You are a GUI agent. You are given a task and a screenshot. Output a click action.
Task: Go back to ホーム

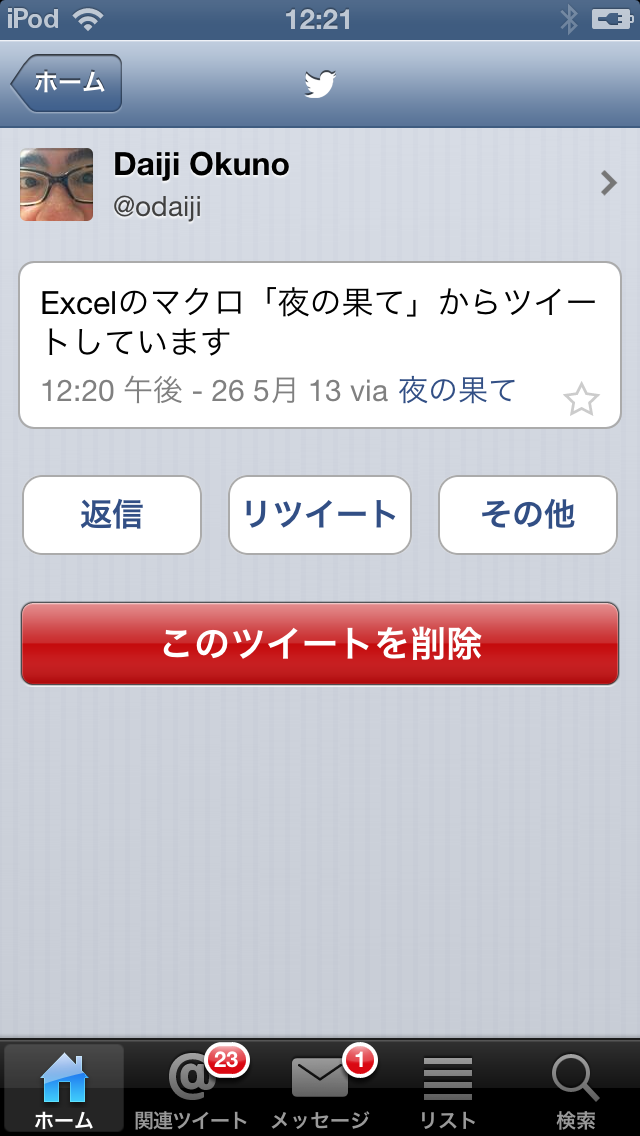(67, 83)
